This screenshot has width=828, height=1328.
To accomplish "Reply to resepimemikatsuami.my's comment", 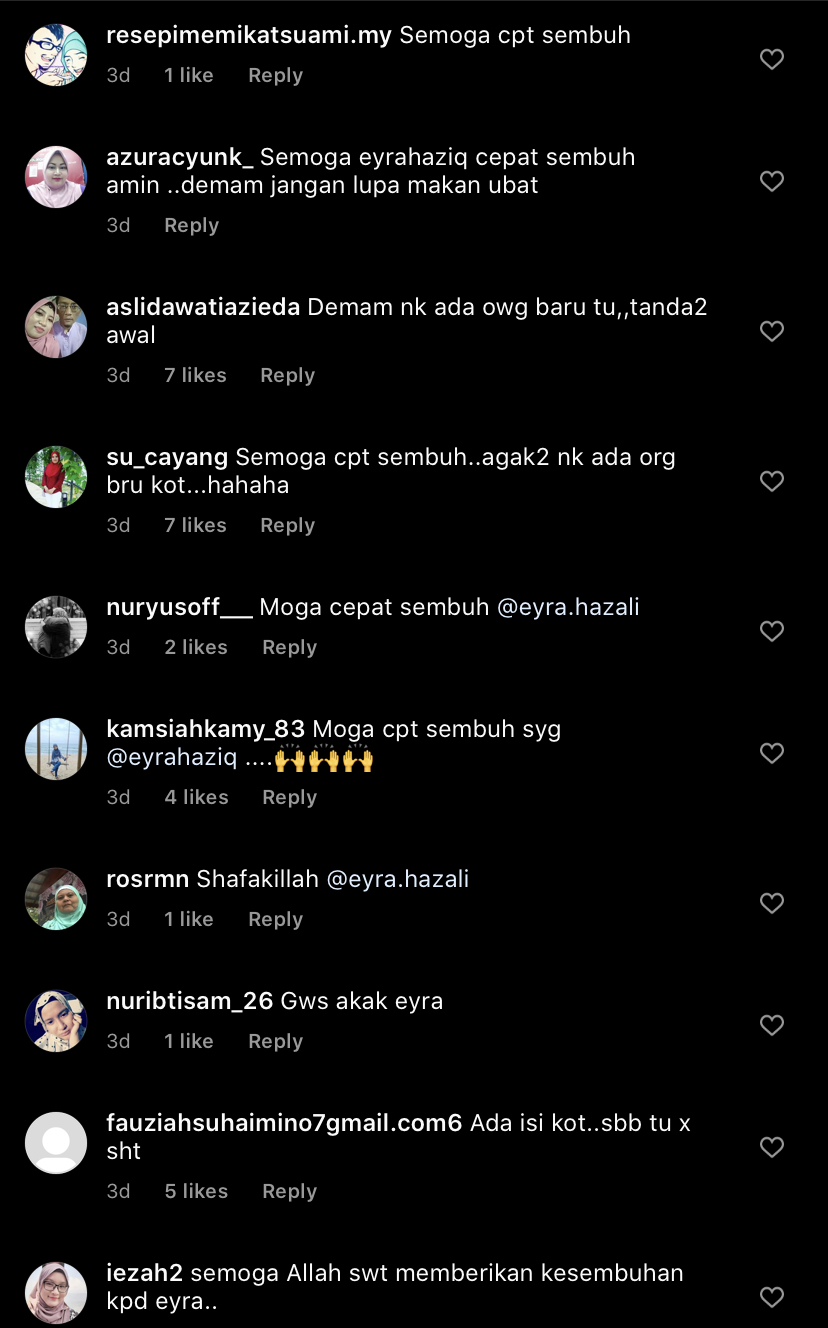I will (x=275, y=76).
